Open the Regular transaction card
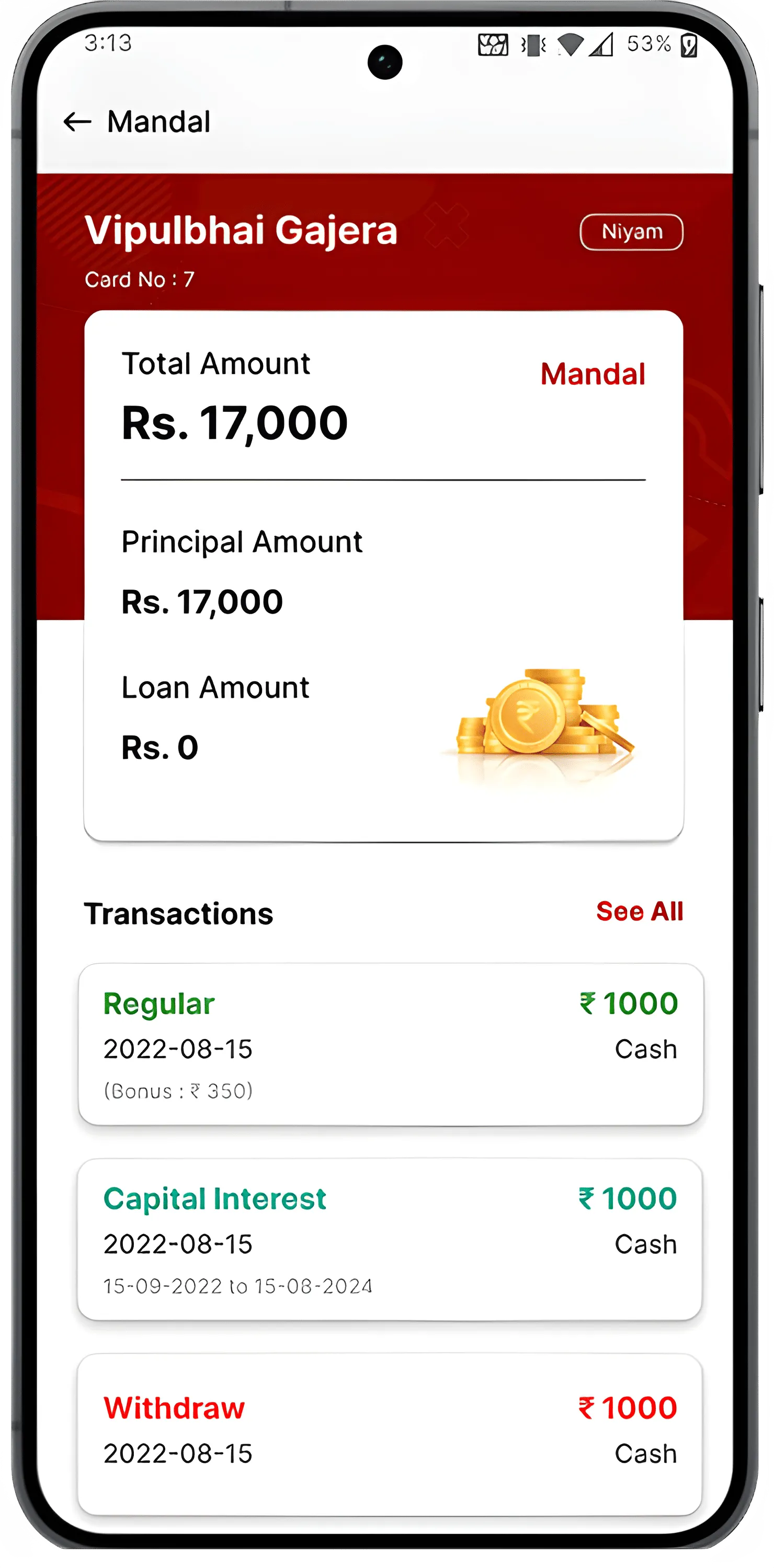 pyautogui.click(x=390, y=1044)
